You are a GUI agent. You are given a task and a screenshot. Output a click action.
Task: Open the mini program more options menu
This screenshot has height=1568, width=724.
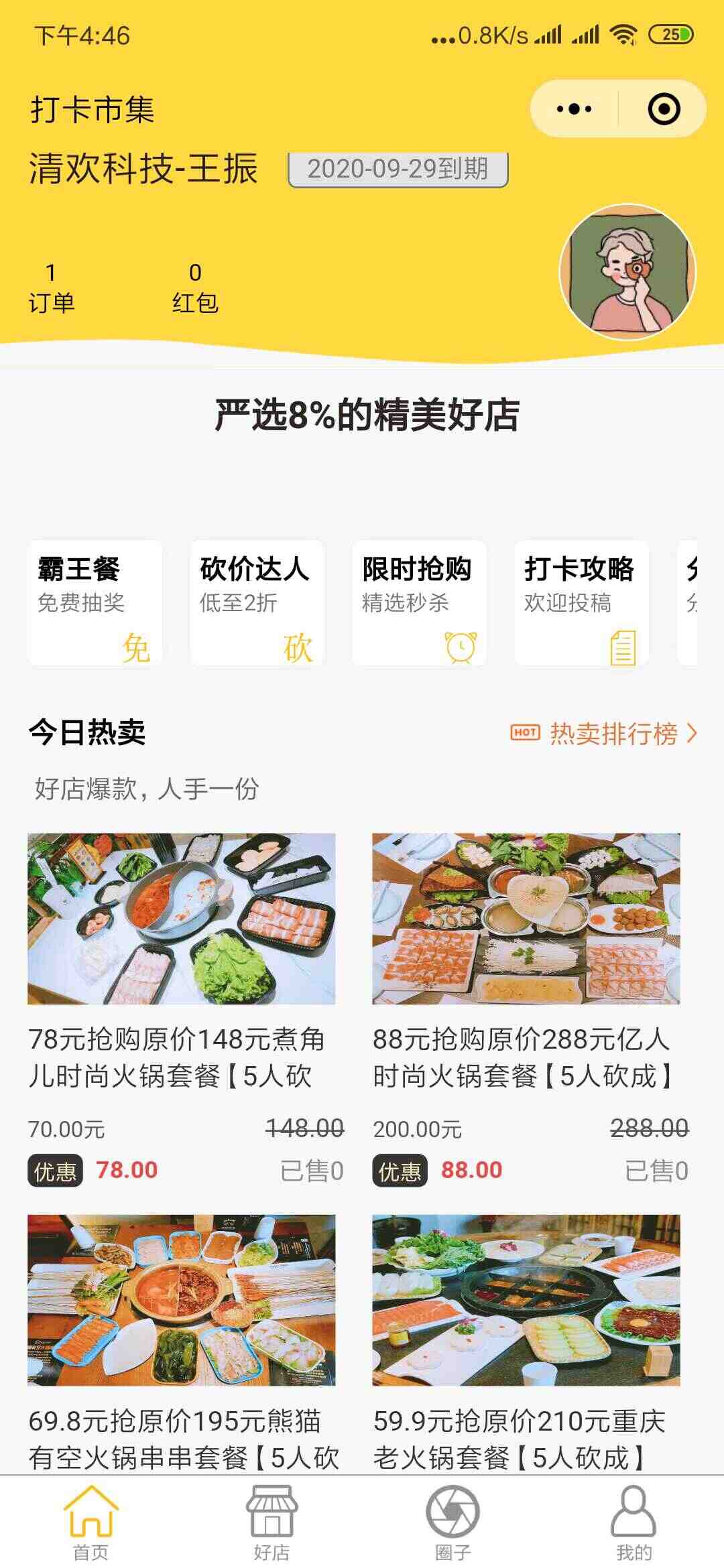[x=575, y=109]
